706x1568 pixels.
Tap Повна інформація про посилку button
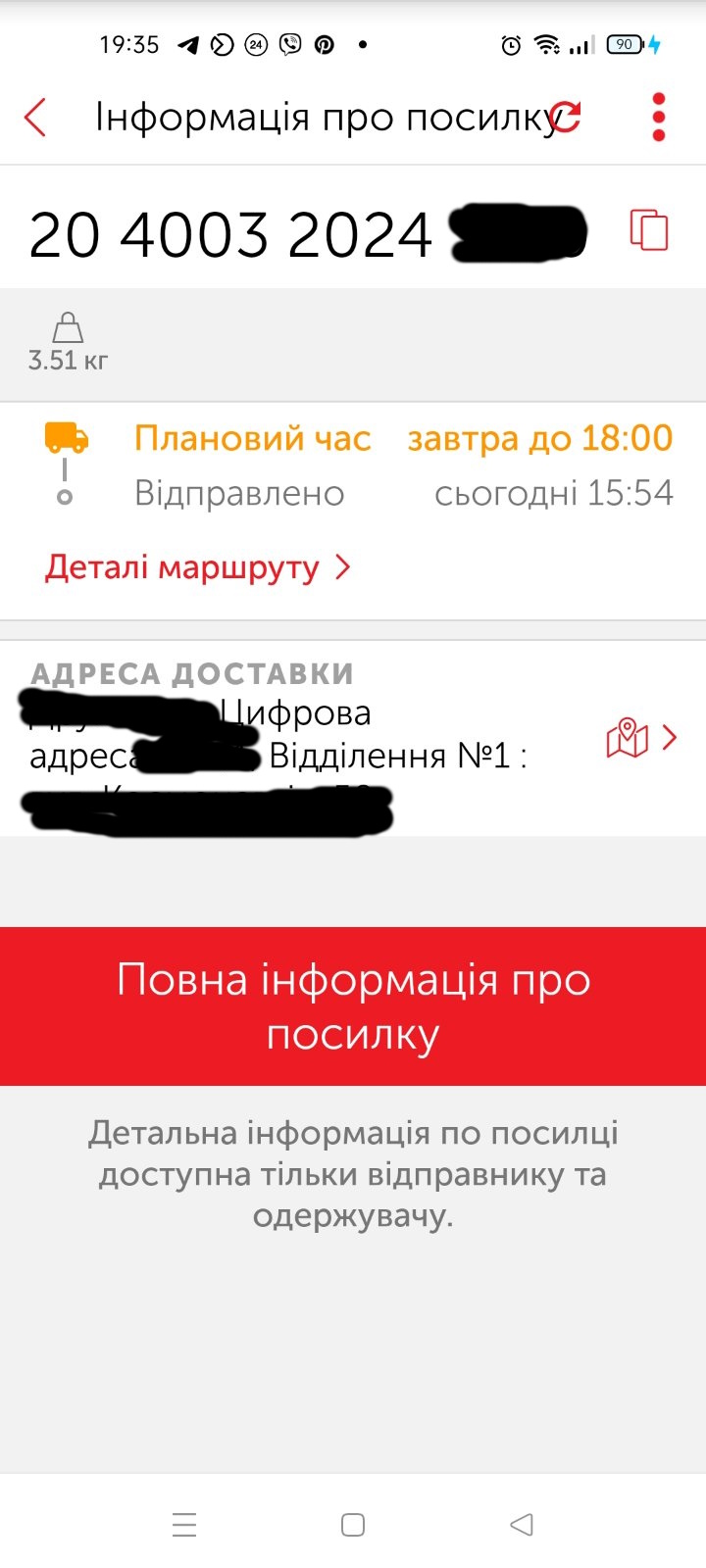click(x=353, y=1006)
